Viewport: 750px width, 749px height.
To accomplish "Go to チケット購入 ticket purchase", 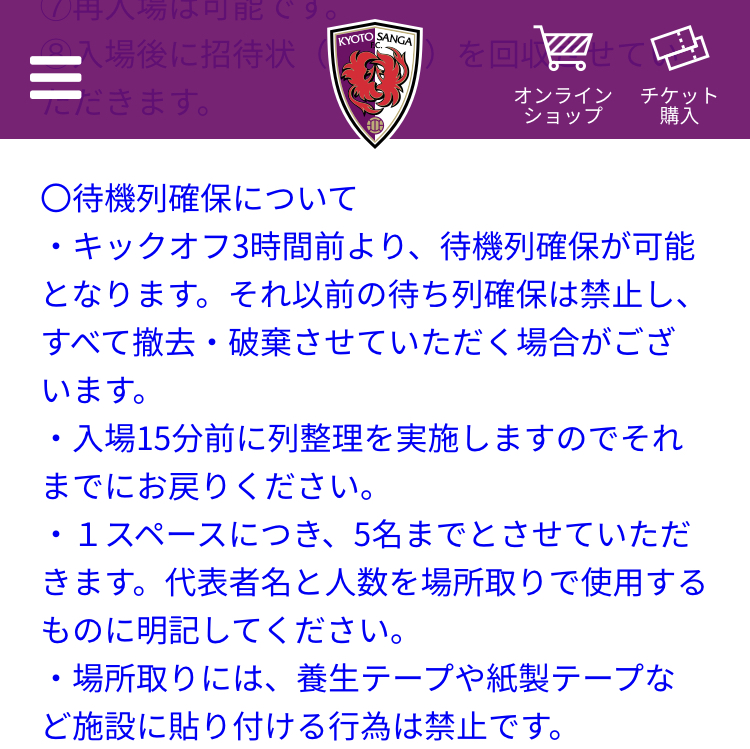I will click(679, 75).
